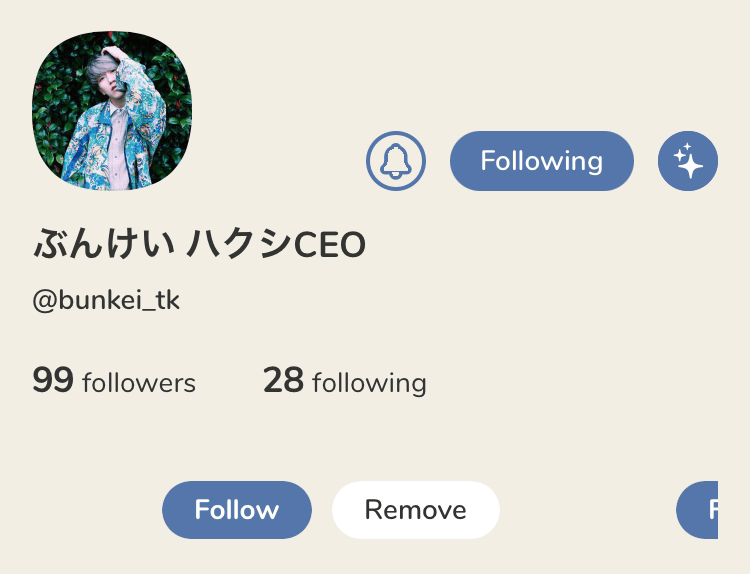View the profile picture
Screen dimensions: 750x574
[x=112, y=111]
